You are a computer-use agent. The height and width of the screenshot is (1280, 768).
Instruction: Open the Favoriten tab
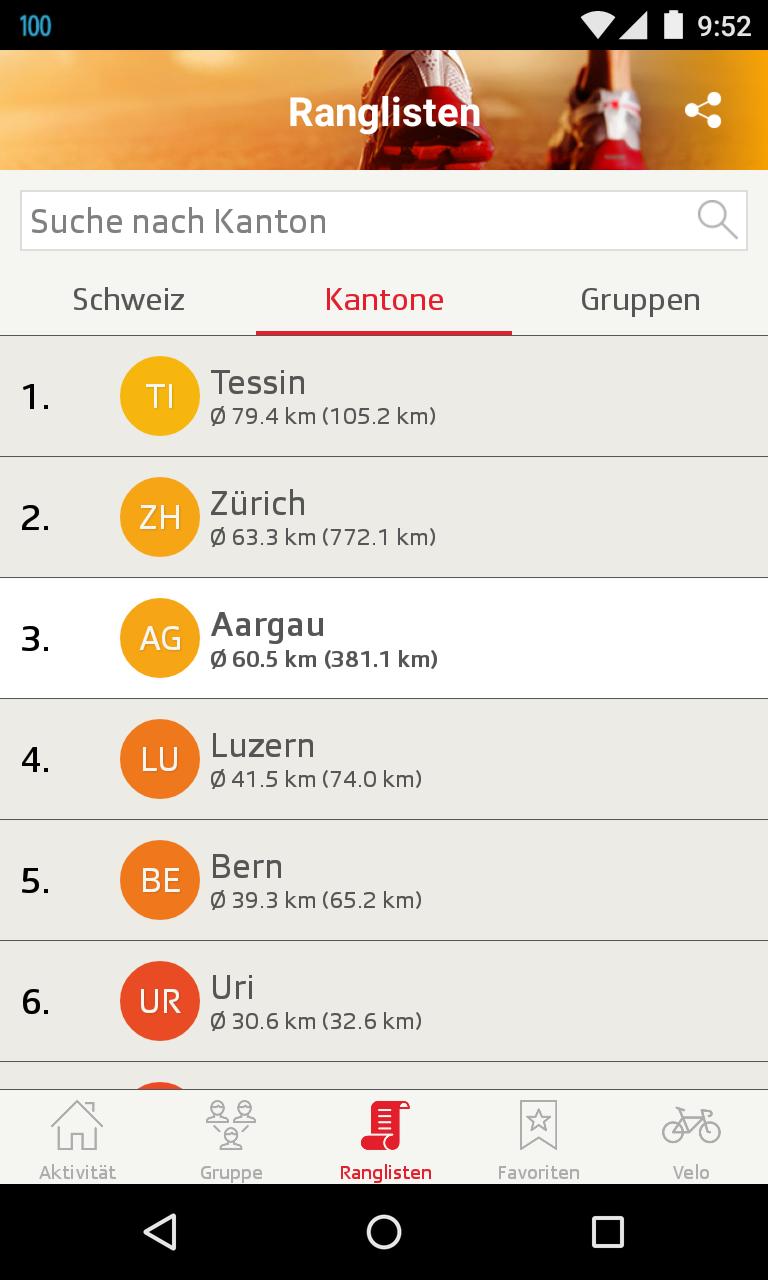pos(538,1139)
